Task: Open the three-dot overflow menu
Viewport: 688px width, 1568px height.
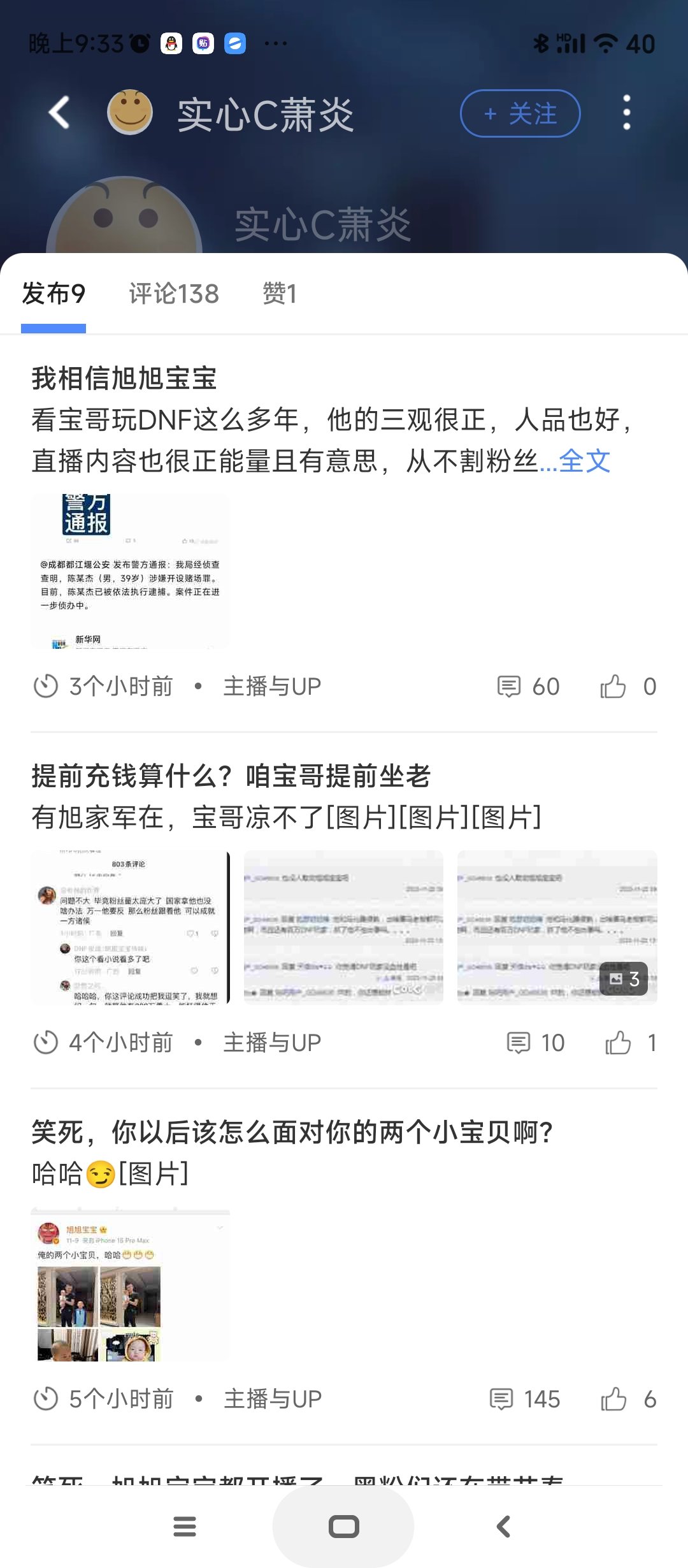Action: tap(627, 113)
